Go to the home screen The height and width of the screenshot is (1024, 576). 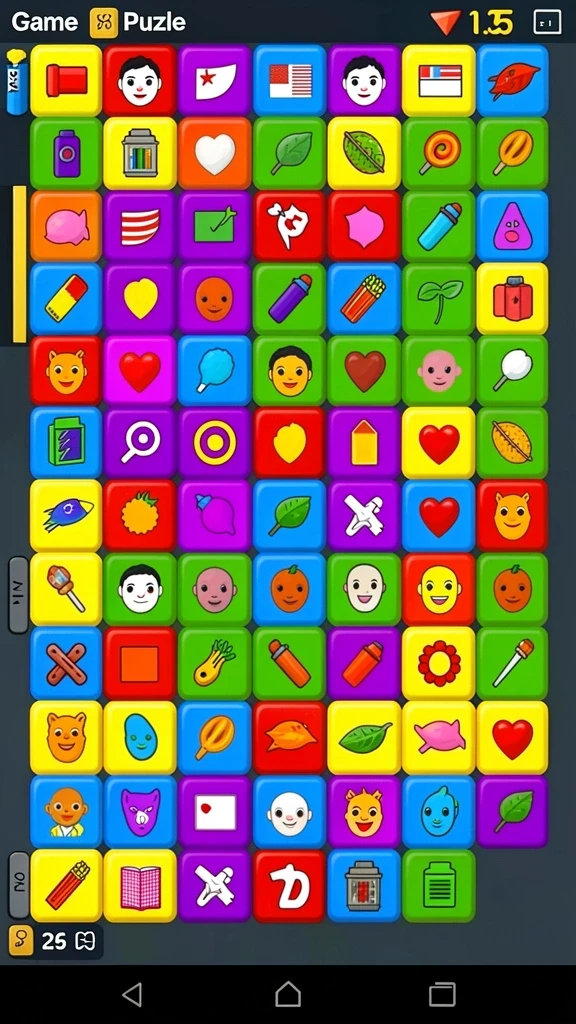pos(288,995)
